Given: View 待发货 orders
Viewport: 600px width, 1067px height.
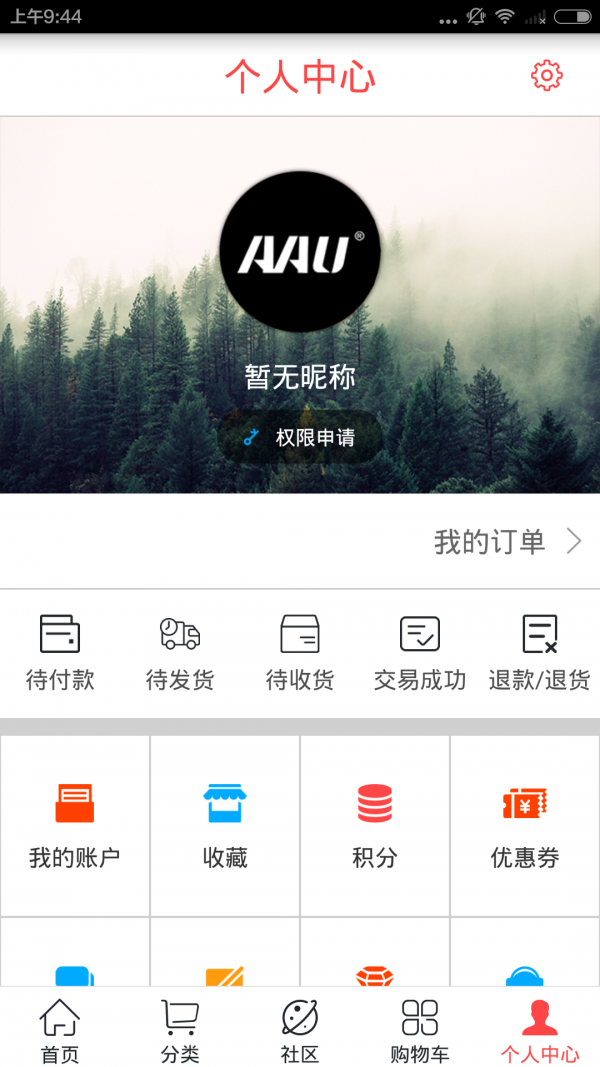Looking at the screenshot, I should pyautogui.click(x=180, y=653).
